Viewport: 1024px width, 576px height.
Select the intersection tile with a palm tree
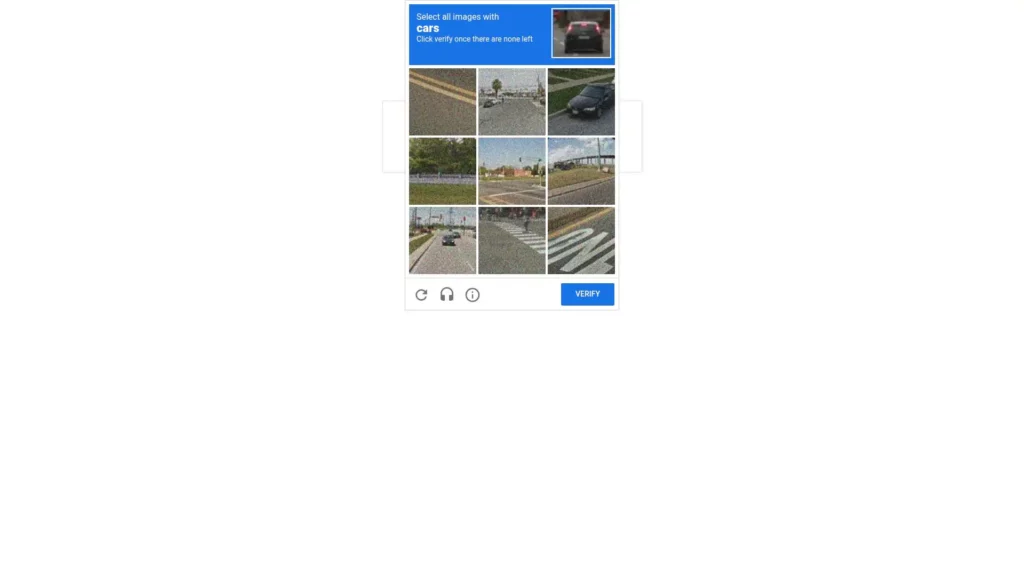pos(511,102)
